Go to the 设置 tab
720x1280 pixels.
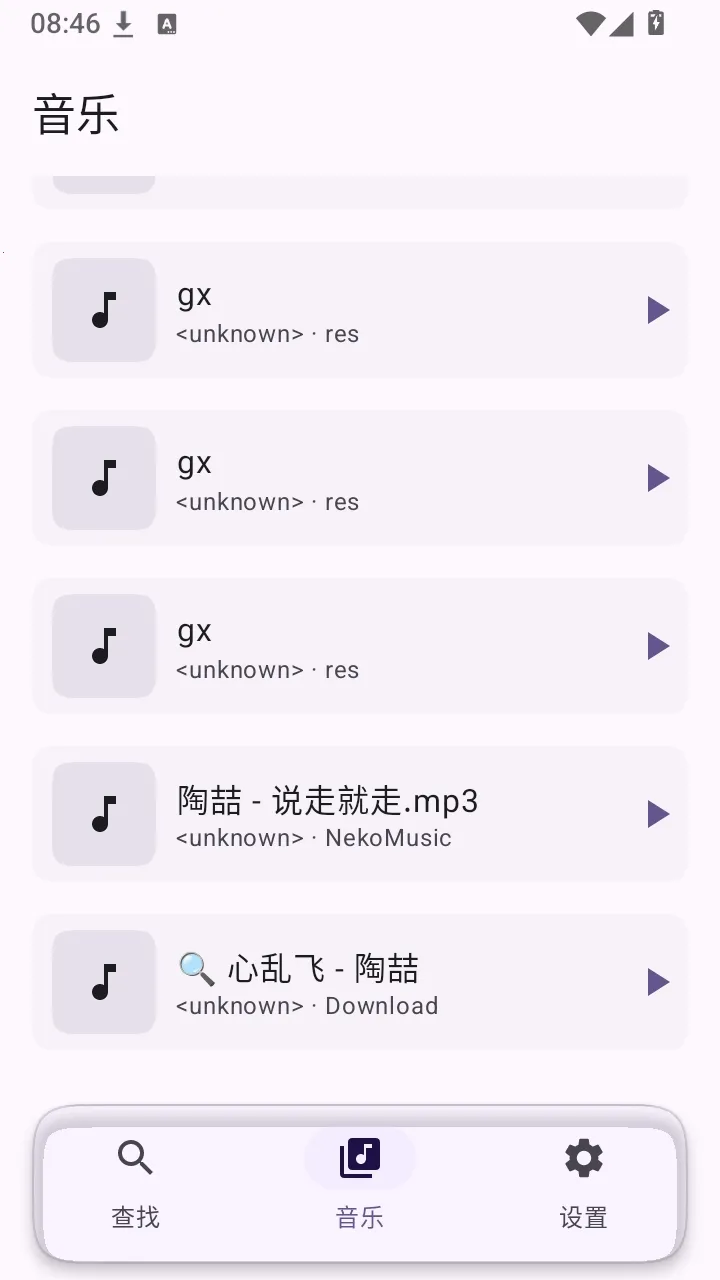[x=584, y=1185]
